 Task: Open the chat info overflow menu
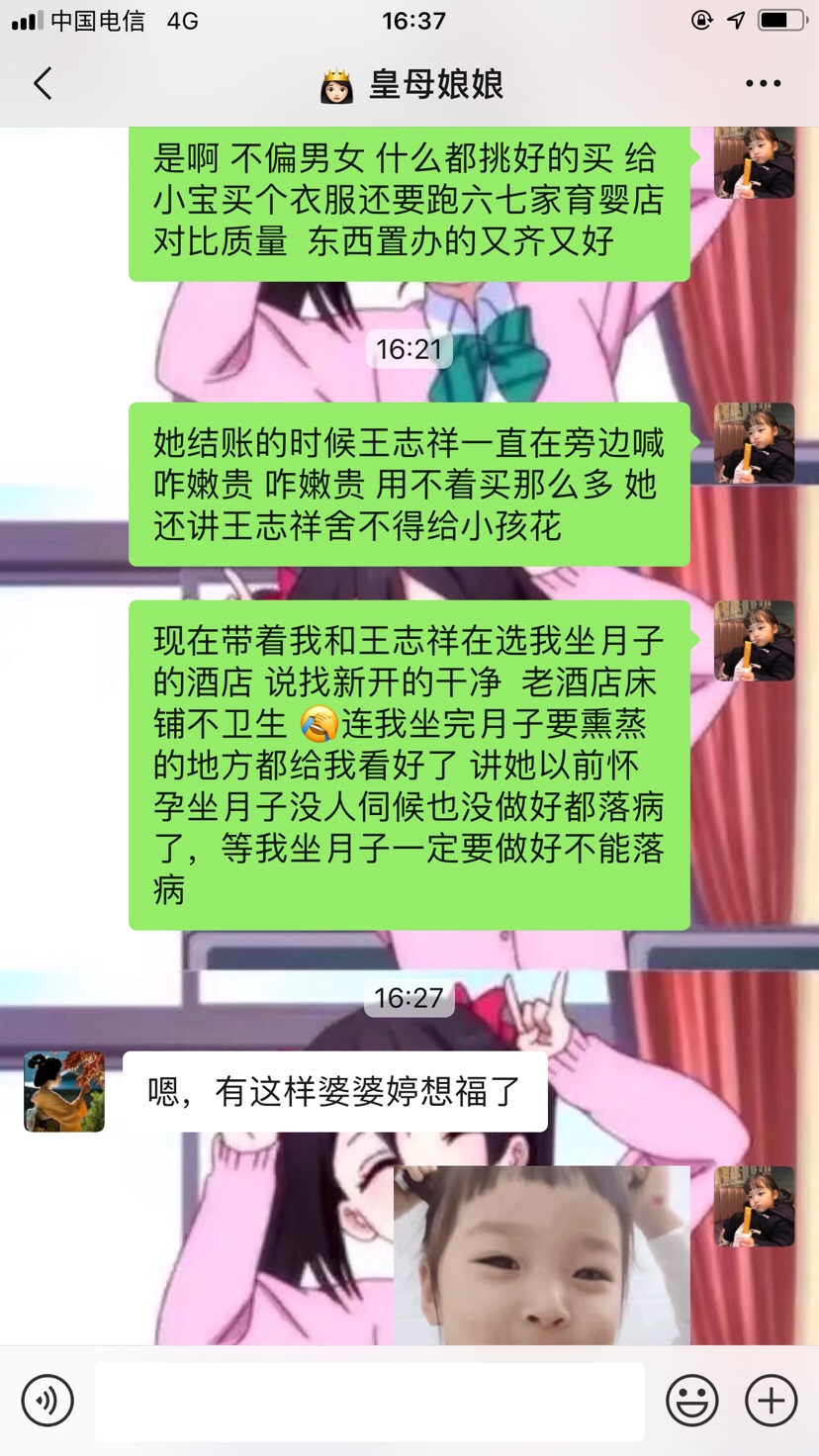click(763, 84)
